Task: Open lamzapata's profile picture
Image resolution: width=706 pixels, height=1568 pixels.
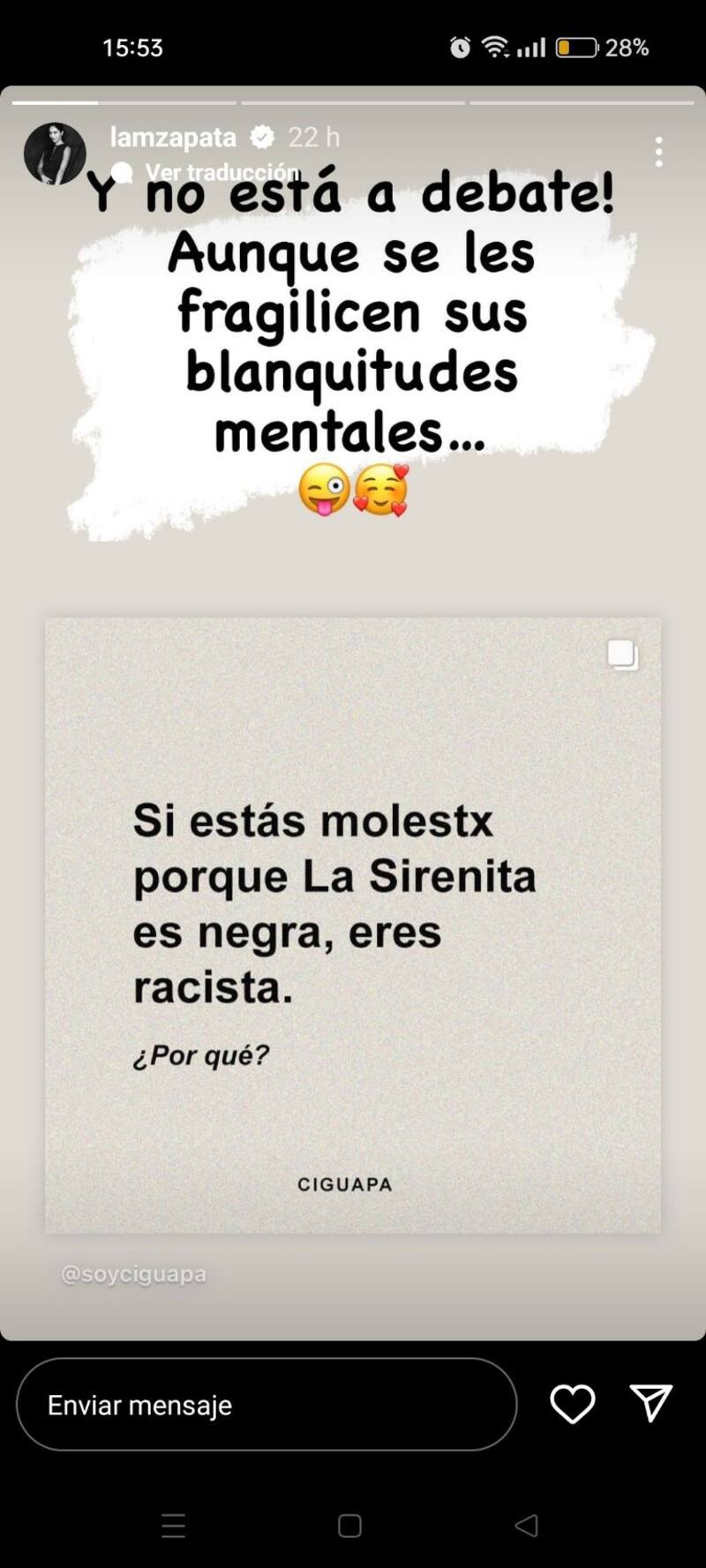Action: (x=55, y=154)
